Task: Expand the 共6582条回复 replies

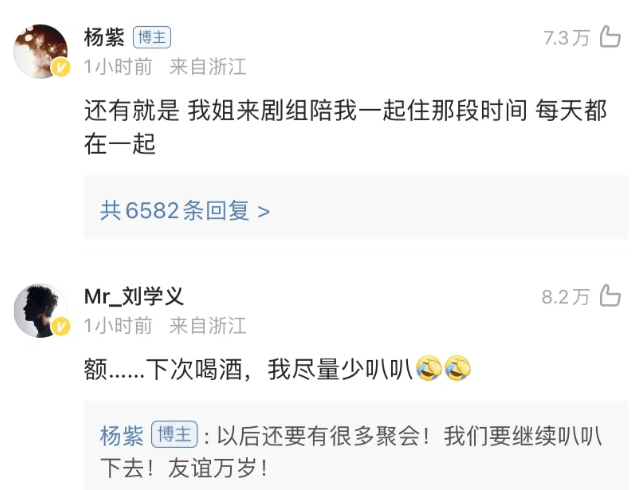Action: click(185, 211)
